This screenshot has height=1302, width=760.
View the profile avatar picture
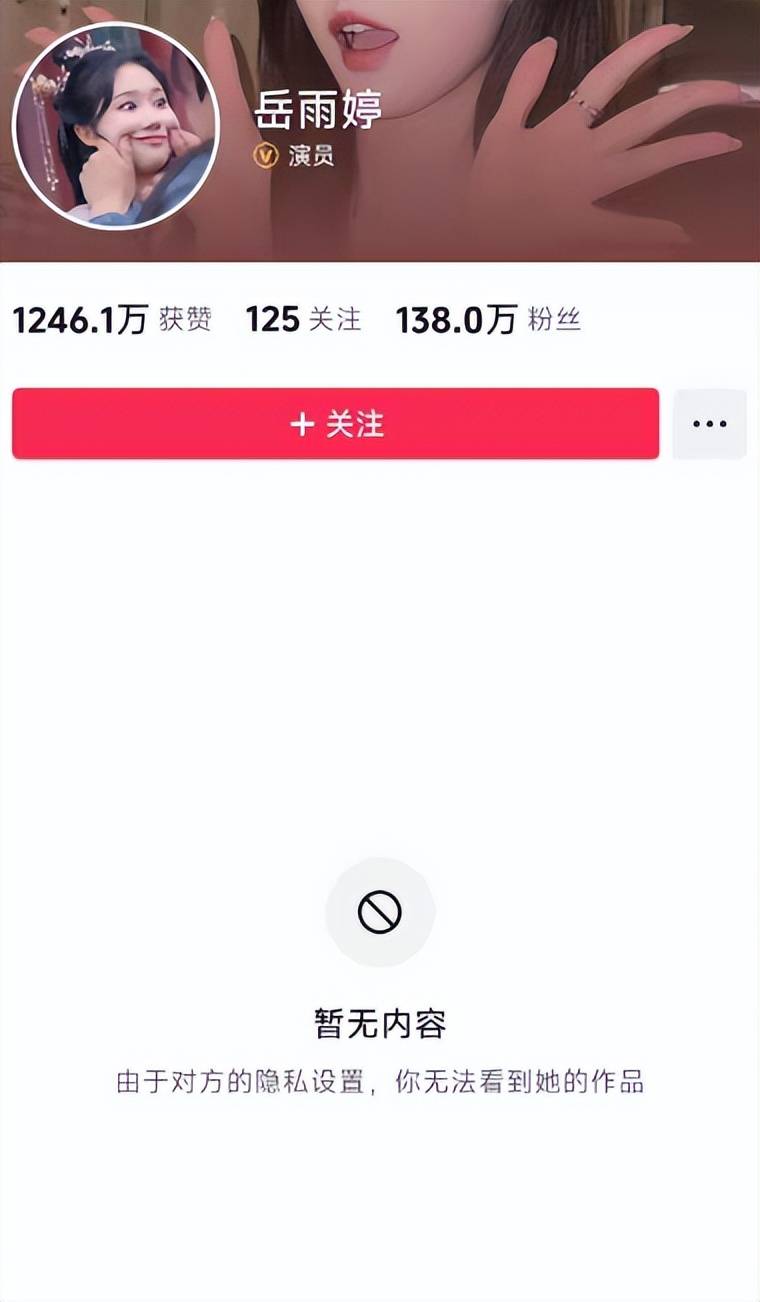click(115, 127)
